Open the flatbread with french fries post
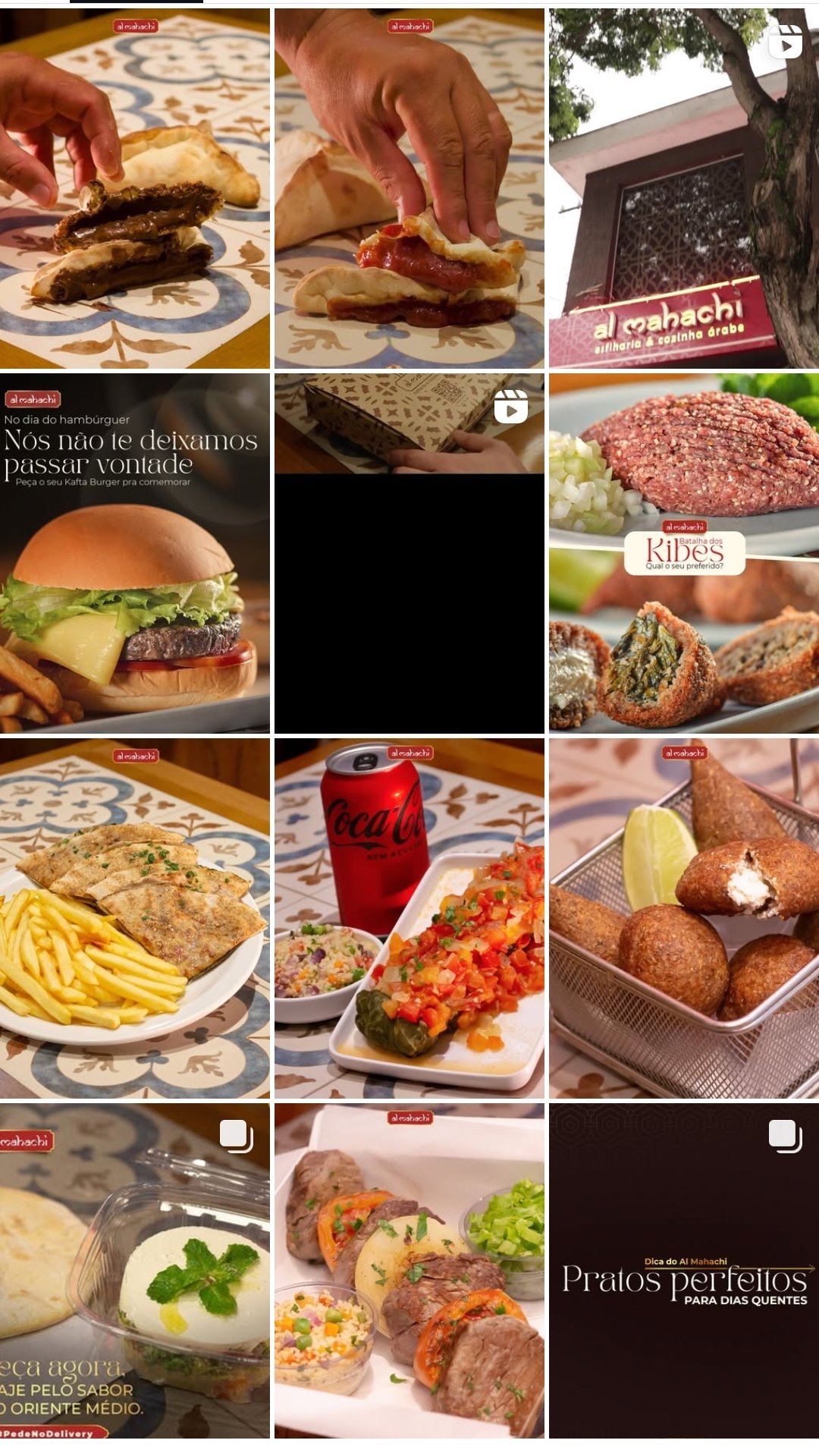The image size is (819, 1456). point(135,918)
